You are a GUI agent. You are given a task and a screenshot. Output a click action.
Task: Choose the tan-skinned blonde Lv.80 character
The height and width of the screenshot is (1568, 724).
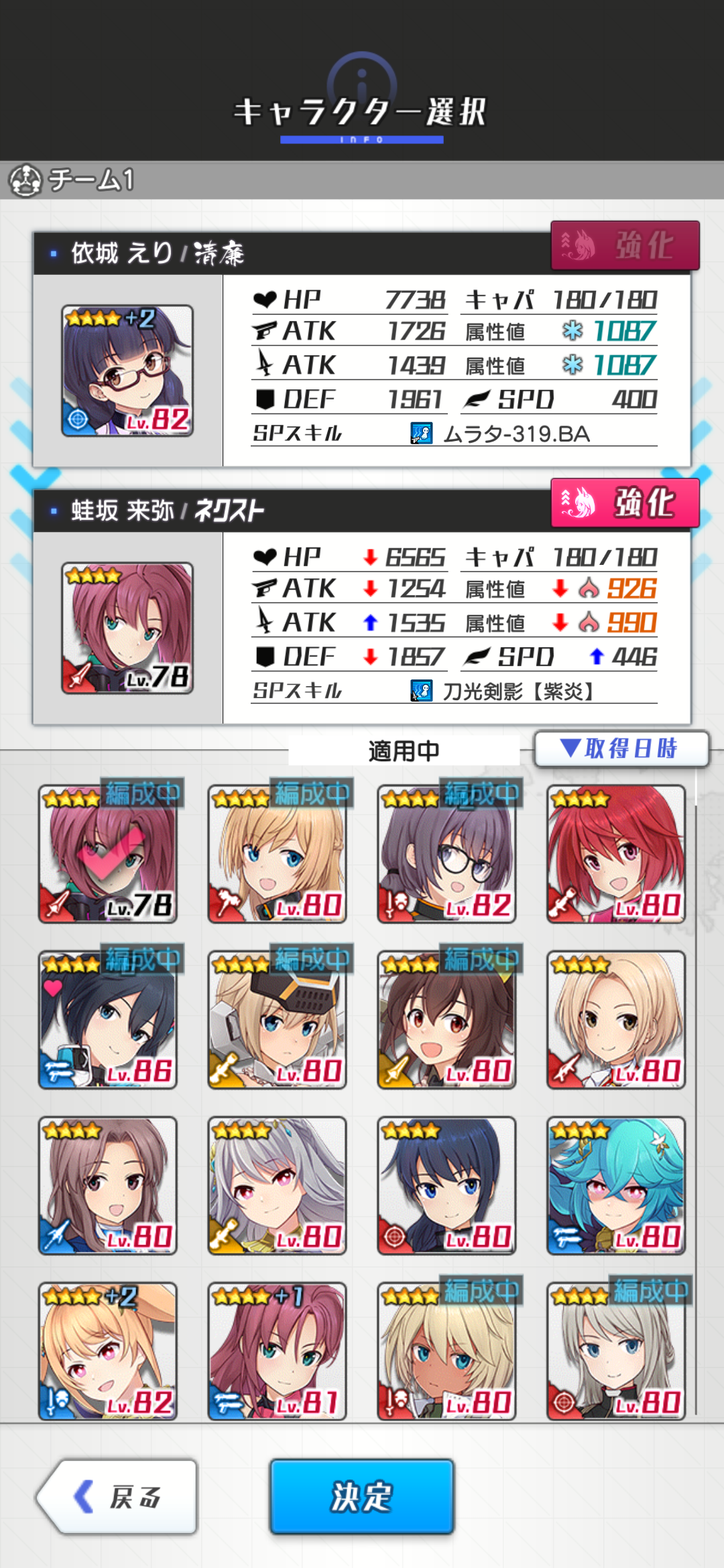[x=446, y=1351]
